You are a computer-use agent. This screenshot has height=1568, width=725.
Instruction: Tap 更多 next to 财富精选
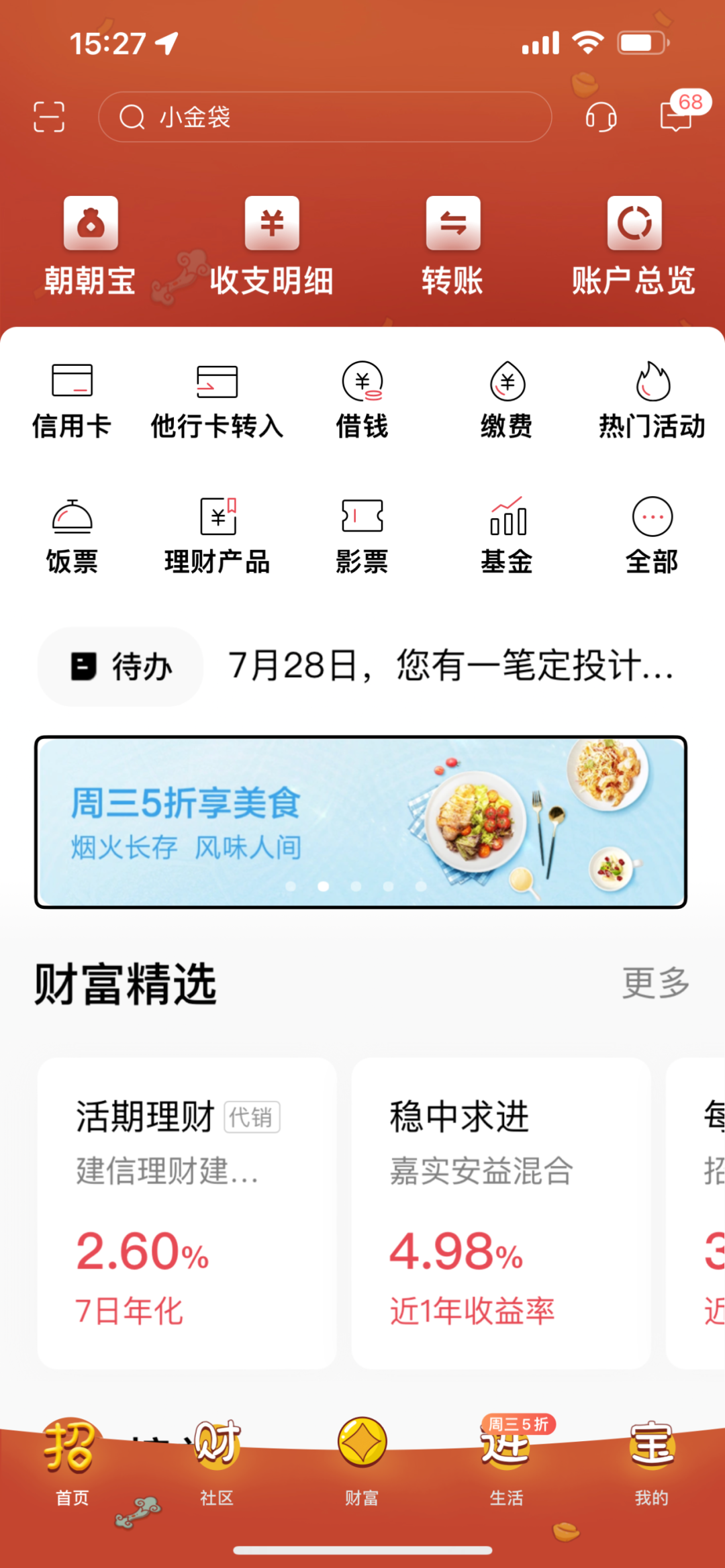coord(656,983)
